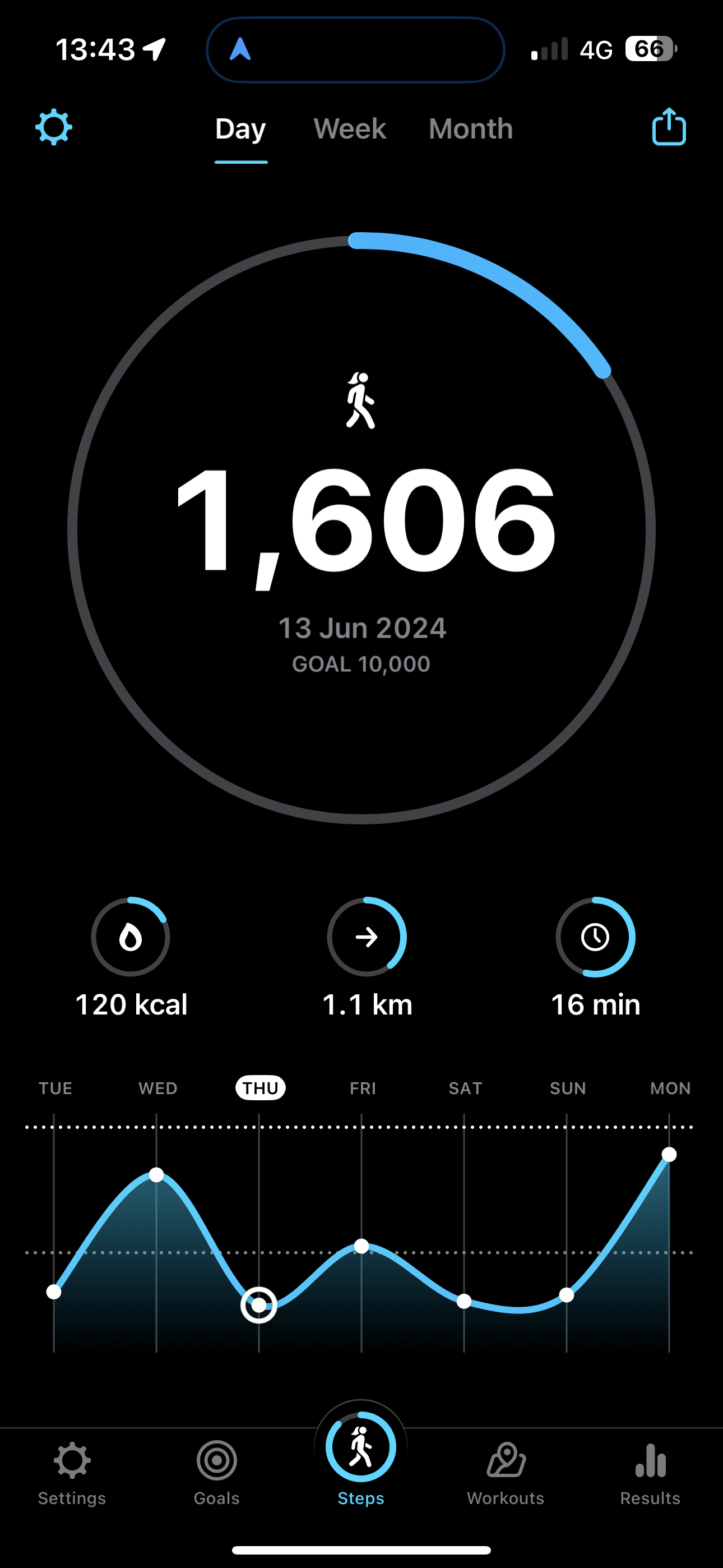This screenshot has height=1568, width=723.
Task: Open the Goals tab
Action: tap(217, 1473)
